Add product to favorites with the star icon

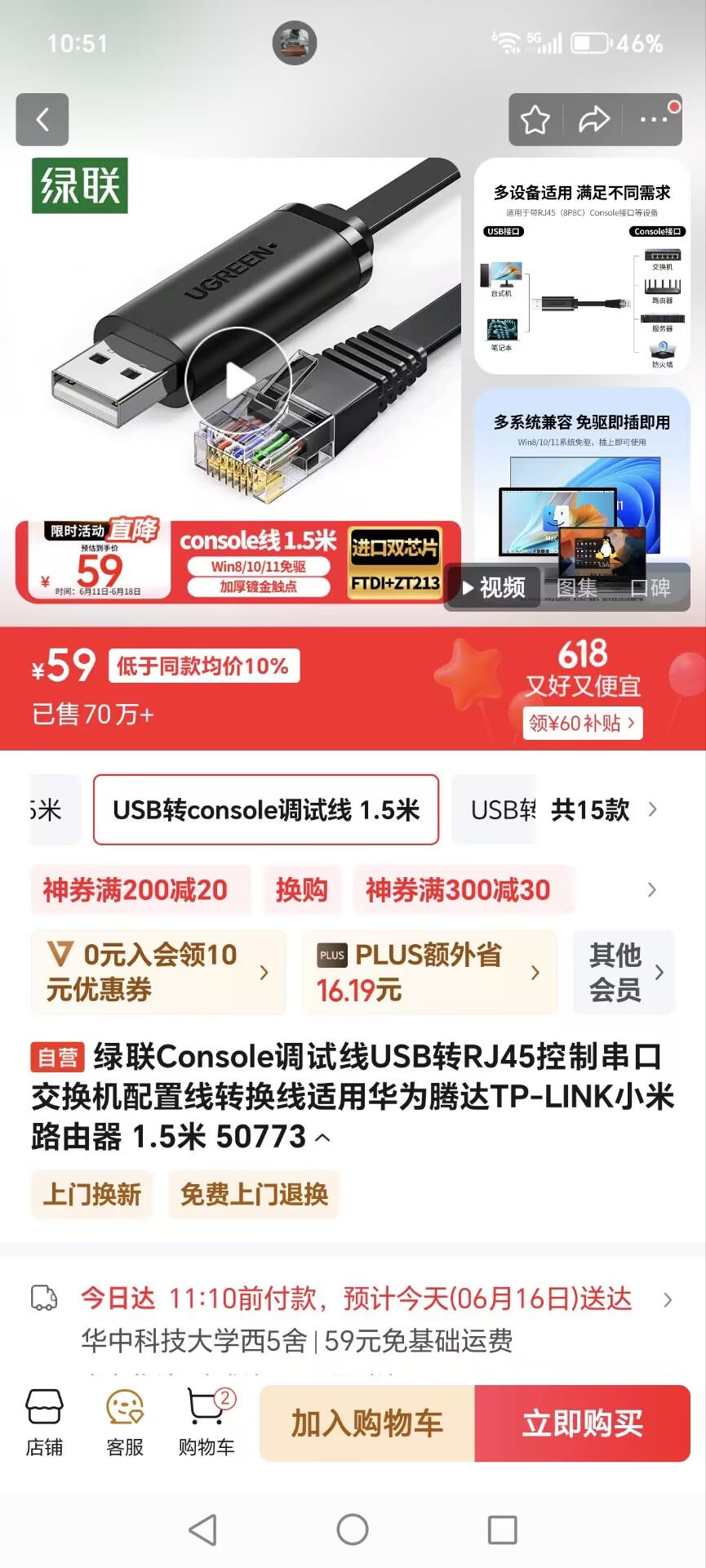click(535, 119)
